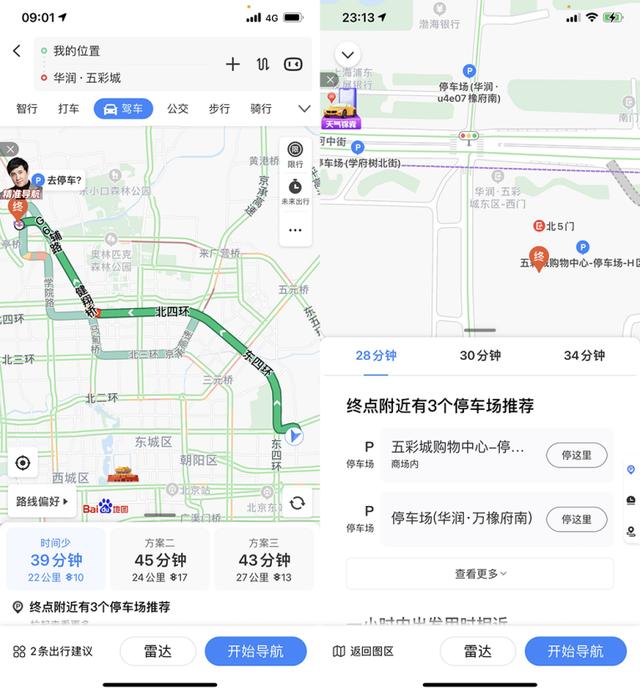Tap 返回图区 to return to map

pos(363,651)
